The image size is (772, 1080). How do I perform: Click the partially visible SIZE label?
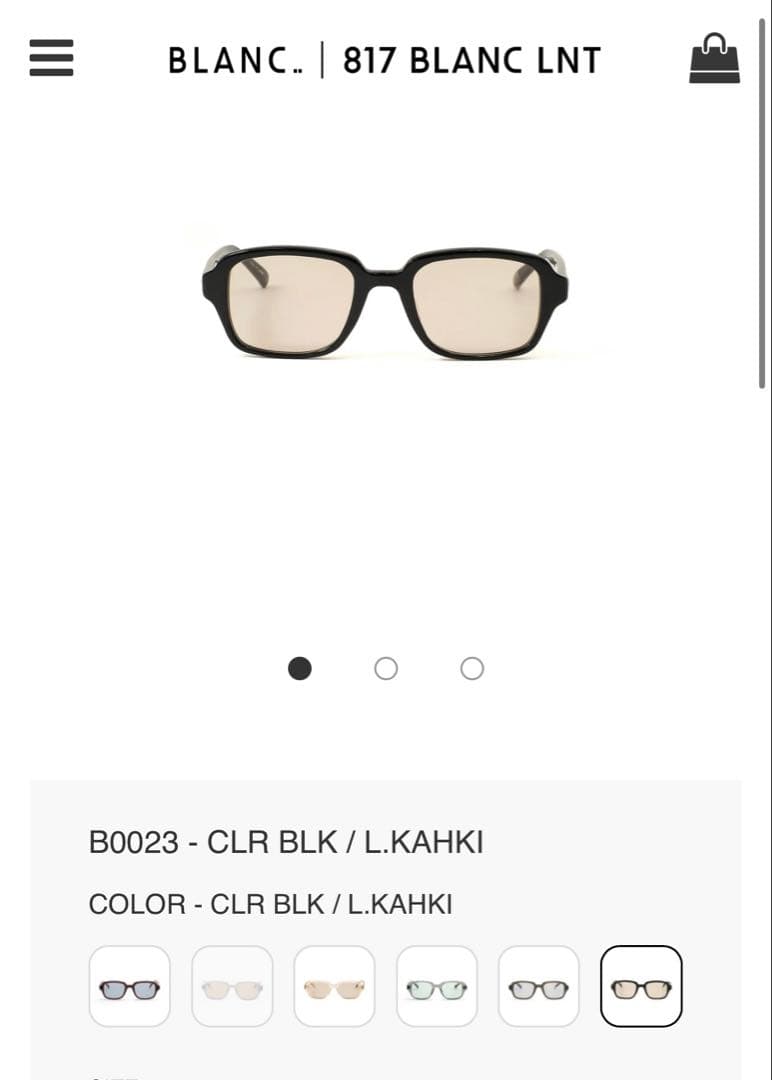(112, 1075)
